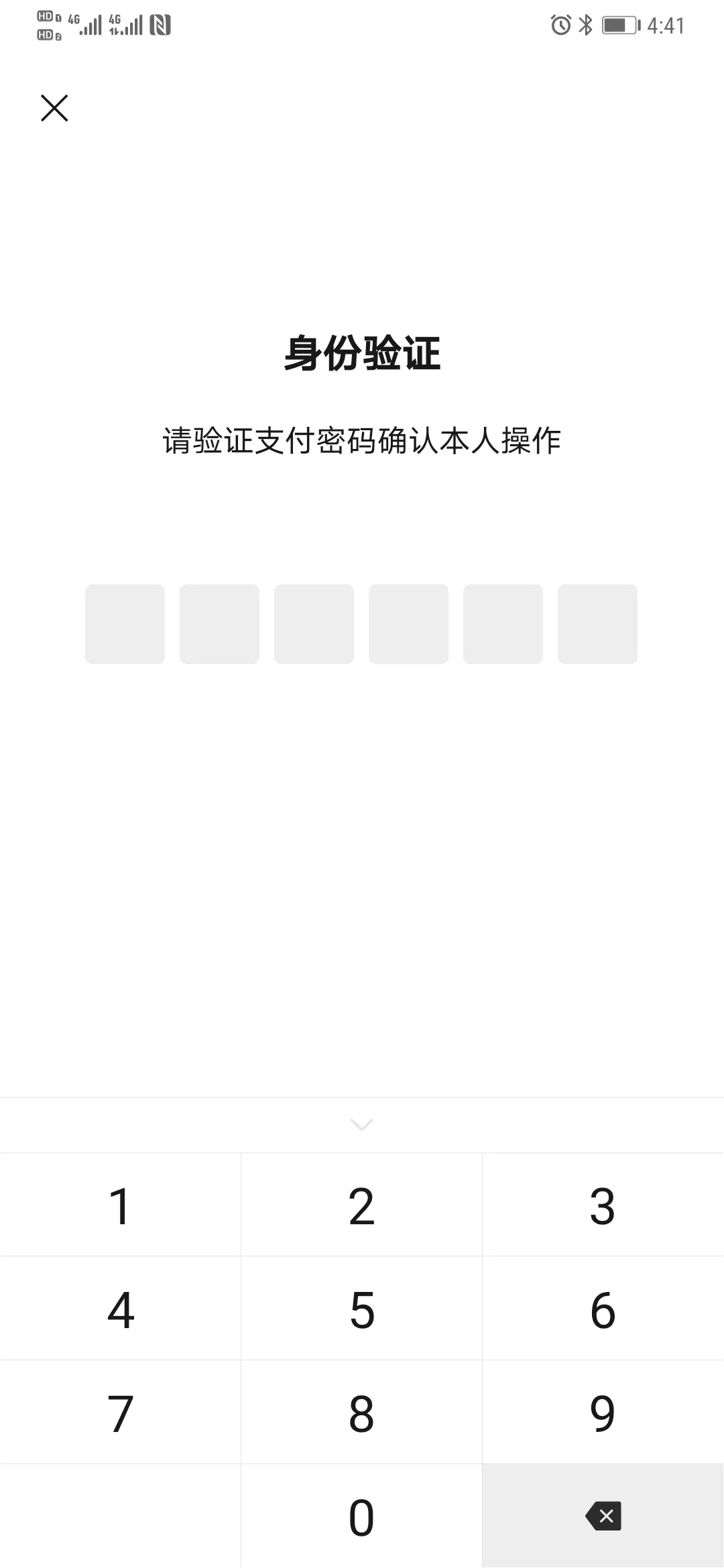Tap number 8 on the payment keypad
This screenshot has width=724, height=1568.
tap(361, 1413)
